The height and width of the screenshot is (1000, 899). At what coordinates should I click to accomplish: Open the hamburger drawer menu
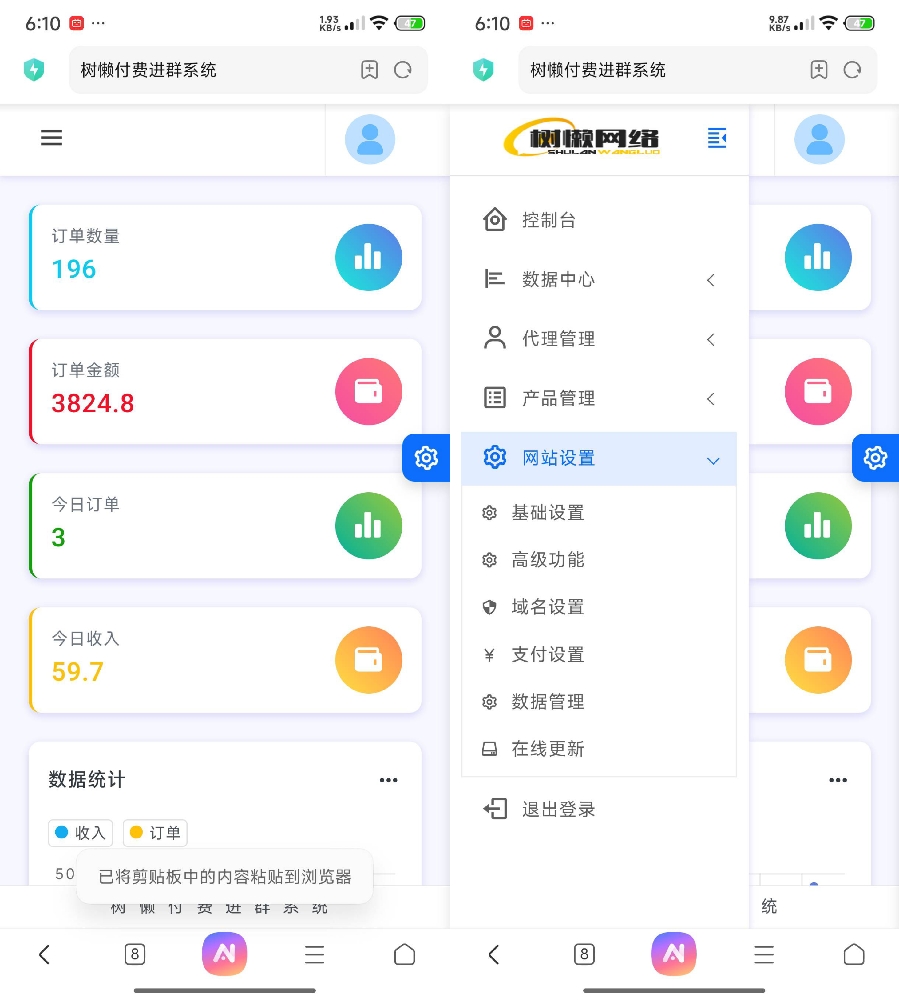51,138
